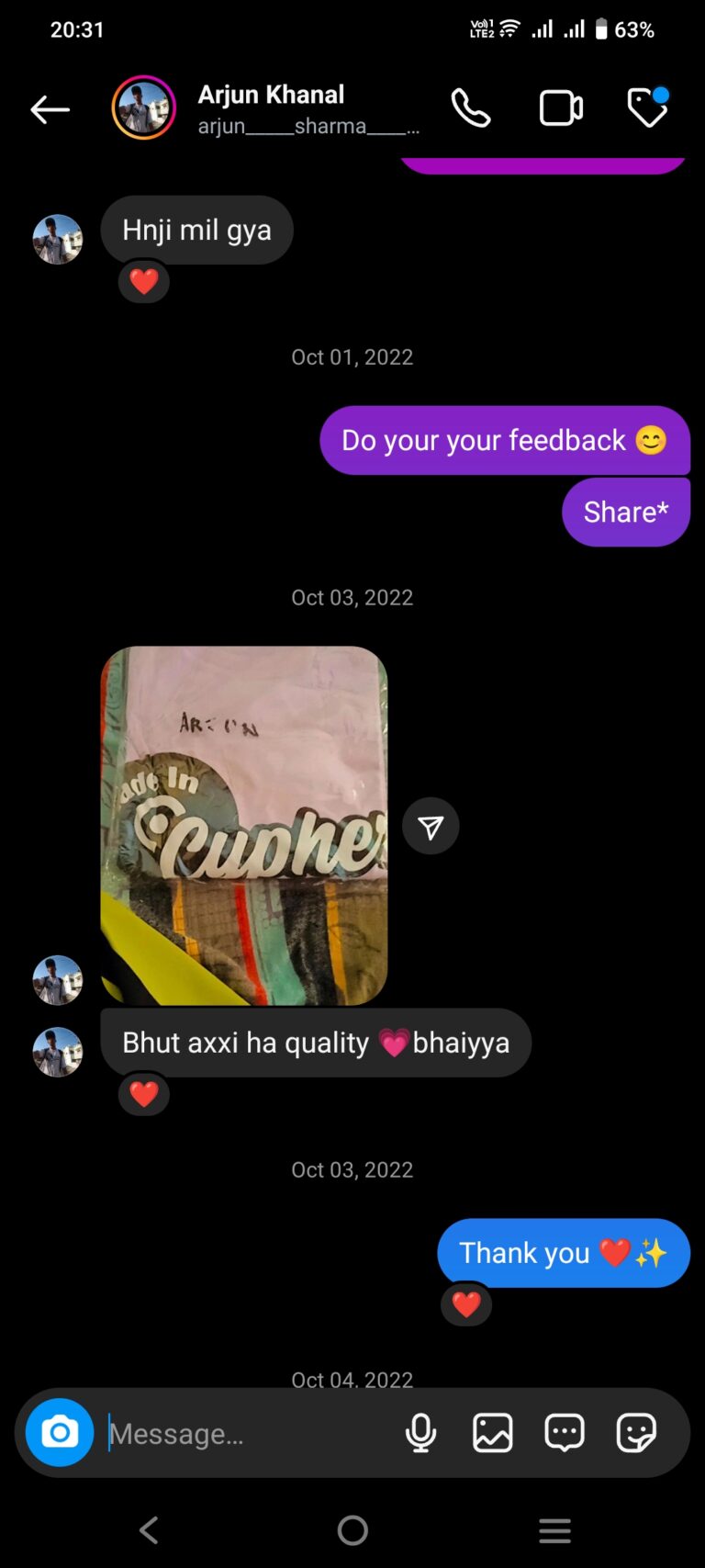Open saved quick replies icon
Screen dimensions: 705x1568
[x=565, y=1432]
